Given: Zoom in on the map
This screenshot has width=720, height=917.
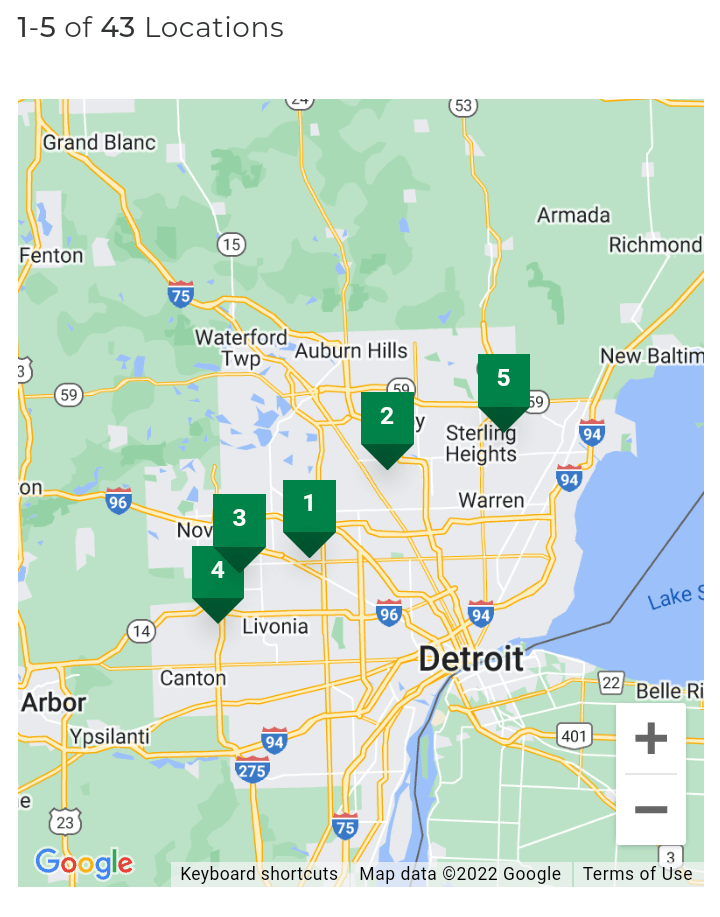Looking at the screenshot, I should coord(651,740).
